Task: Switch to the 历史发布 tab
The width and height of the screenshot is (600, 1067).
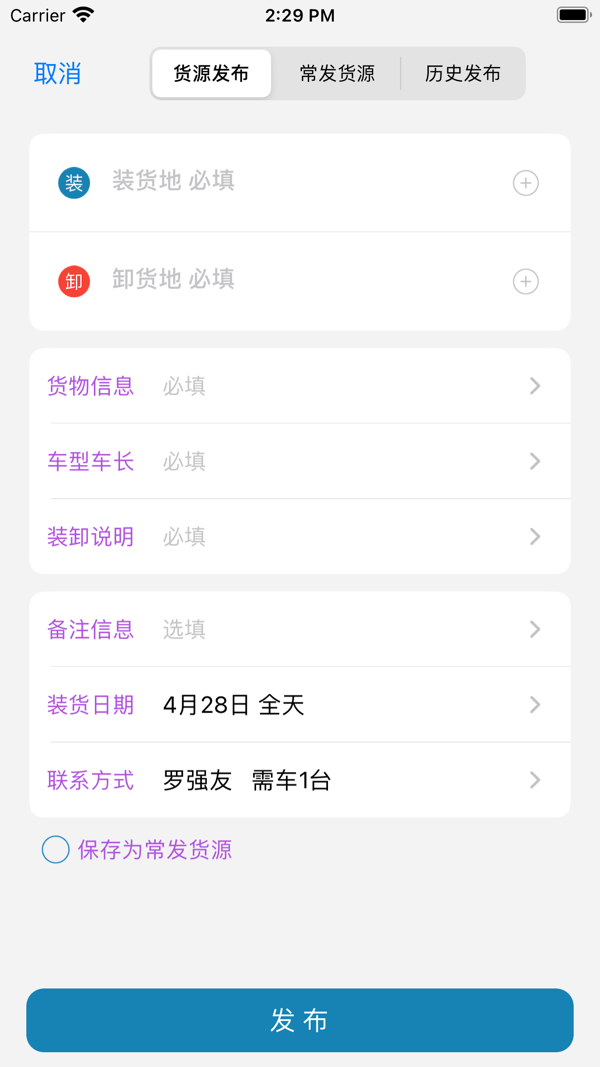Action: [463, 74]
